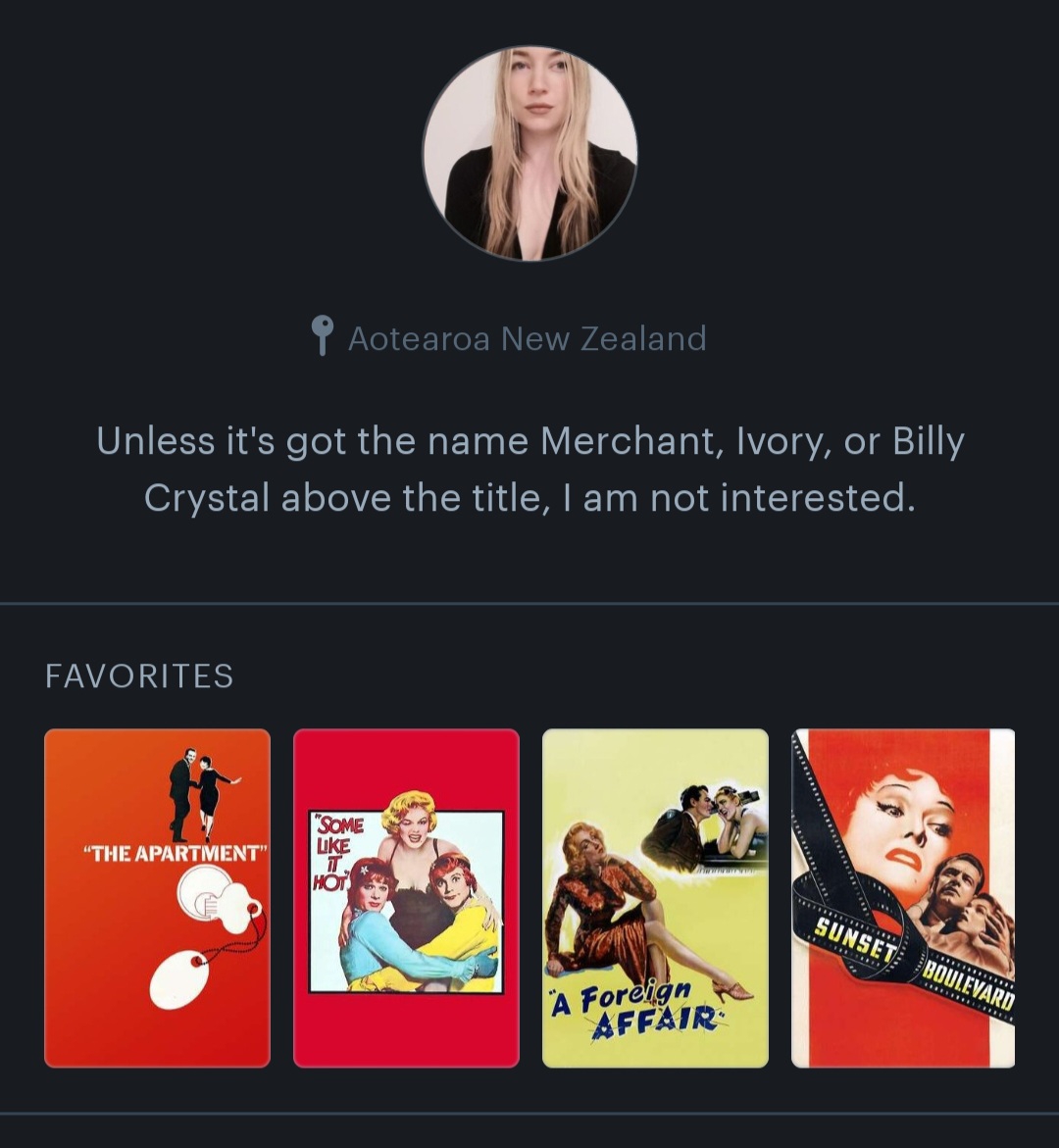Open A Foreign Affair film poster
The image size is (1059, 1148).
click(x=655, y=897)
